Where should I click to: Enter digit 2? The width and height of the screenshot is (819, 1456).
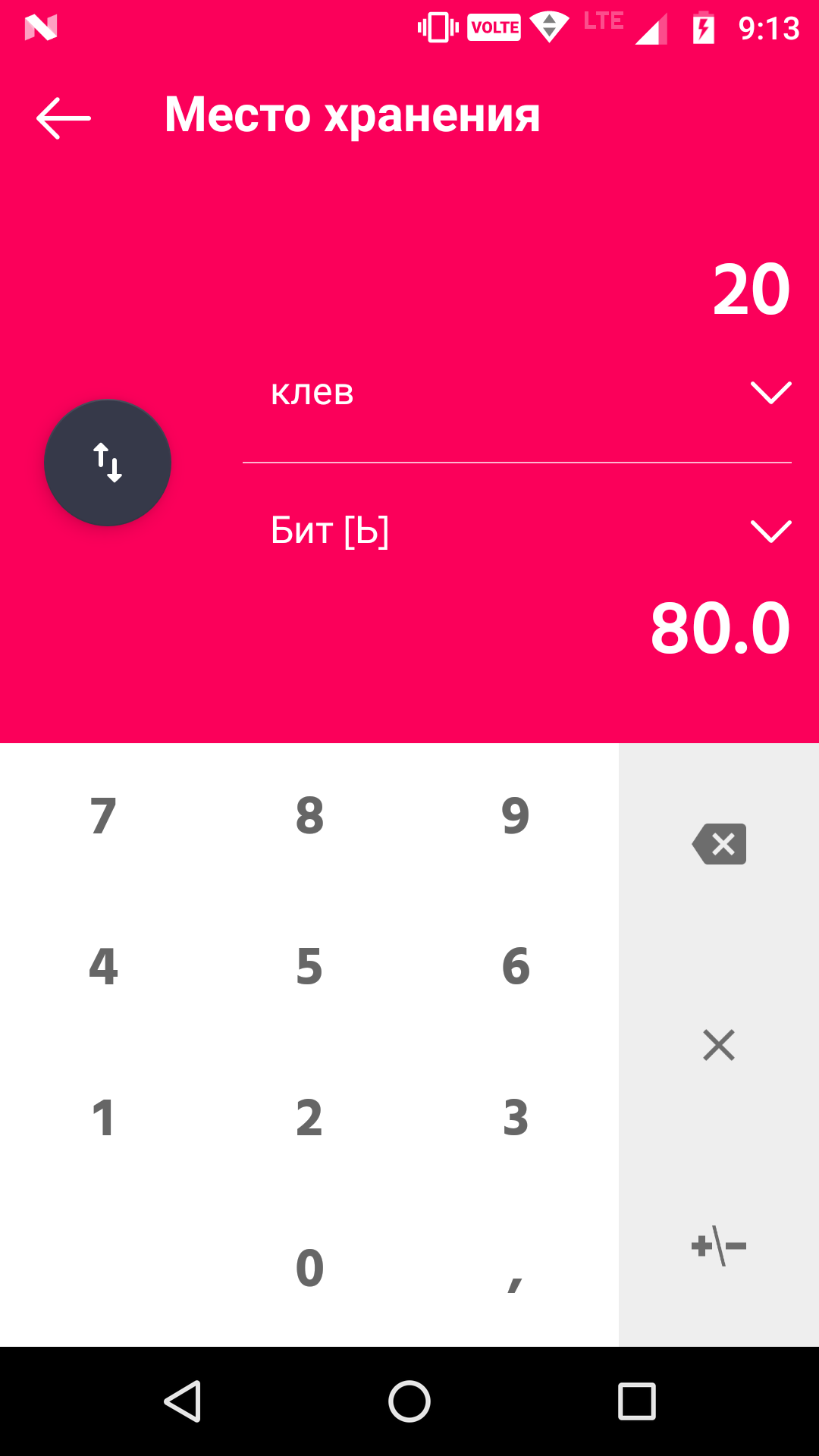pyautogui.click(x=309, y=1118)
